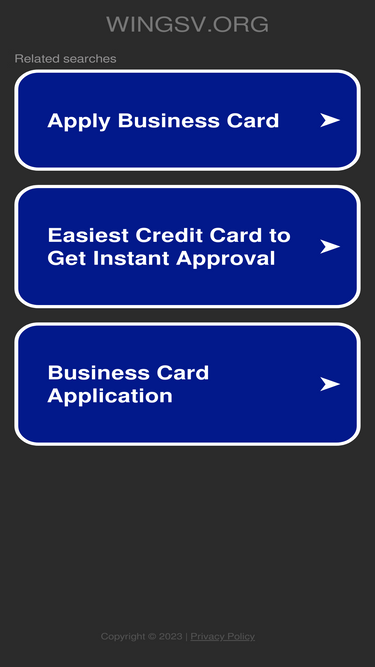Open the Business Card Application related search

click(188, 384)
